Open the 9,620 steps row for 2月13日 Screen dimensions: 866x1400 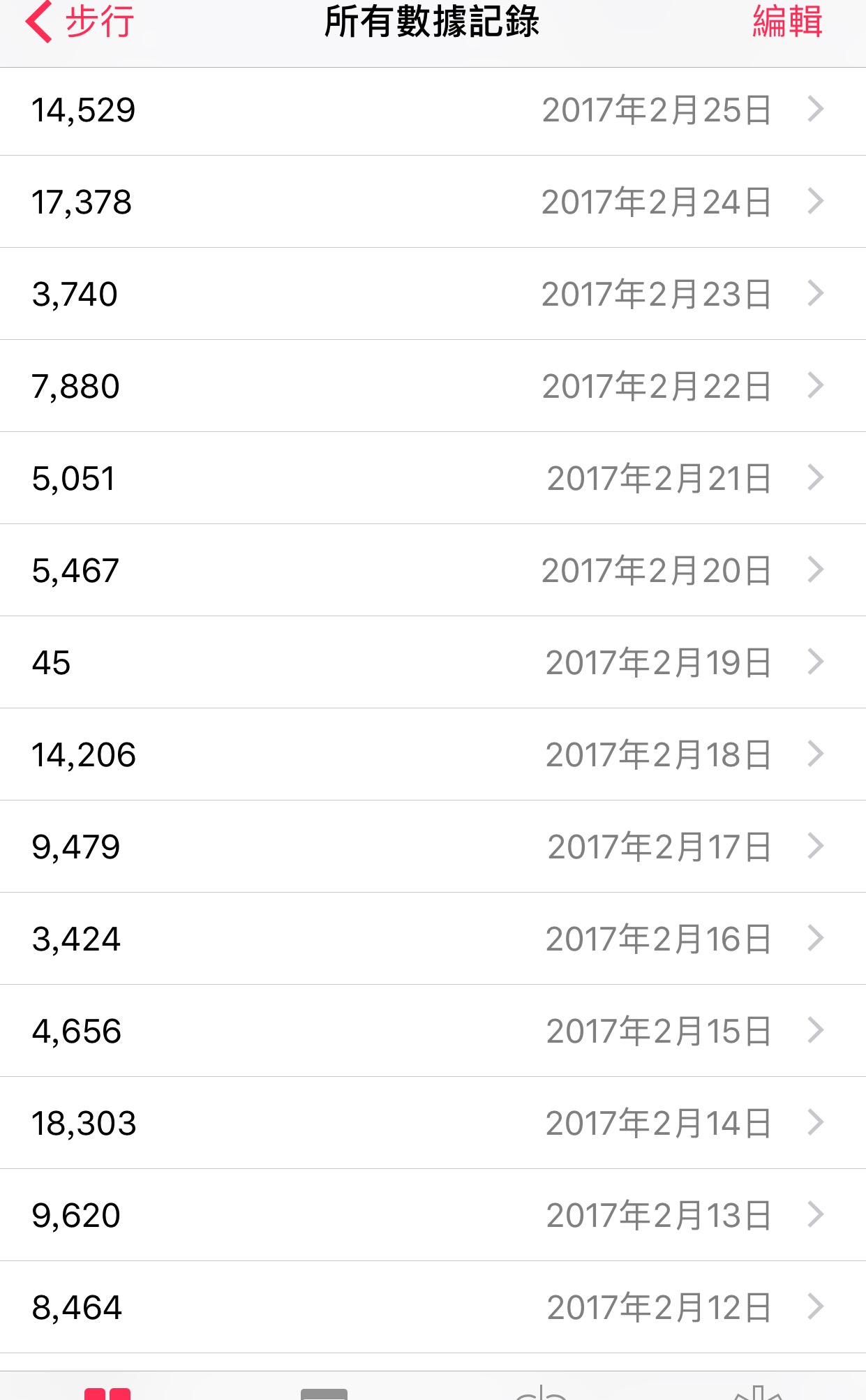pos(433,1215)
